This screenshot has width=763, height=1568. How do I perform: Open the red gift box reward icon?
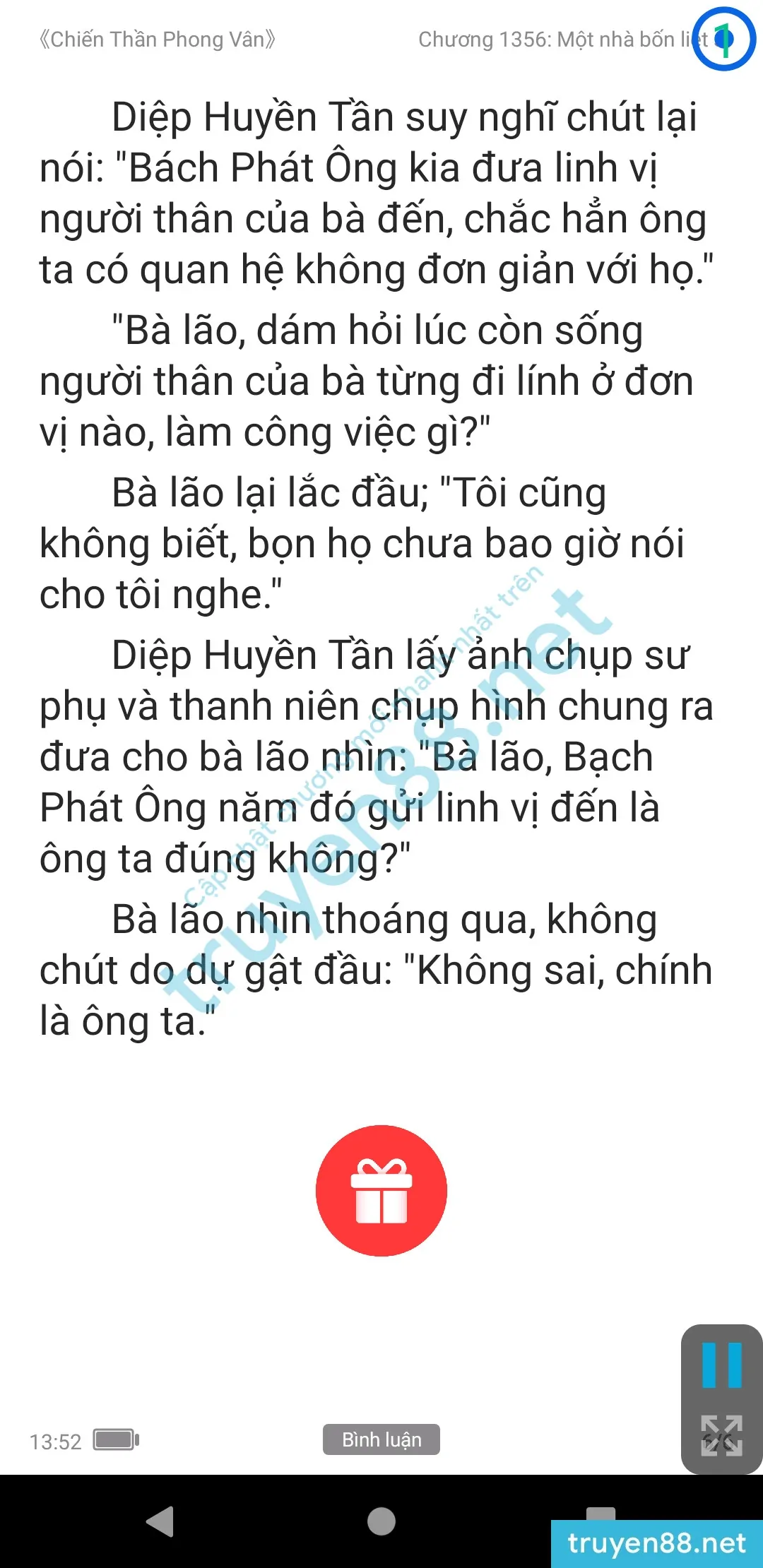[x=381, y=1191]
